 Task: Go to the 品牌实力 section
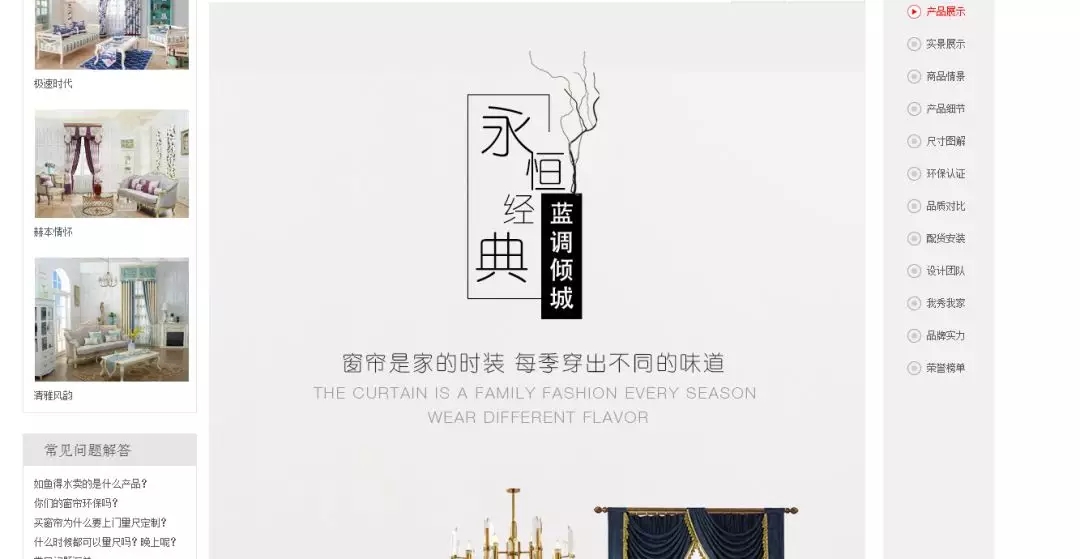(x=944, y=336)
